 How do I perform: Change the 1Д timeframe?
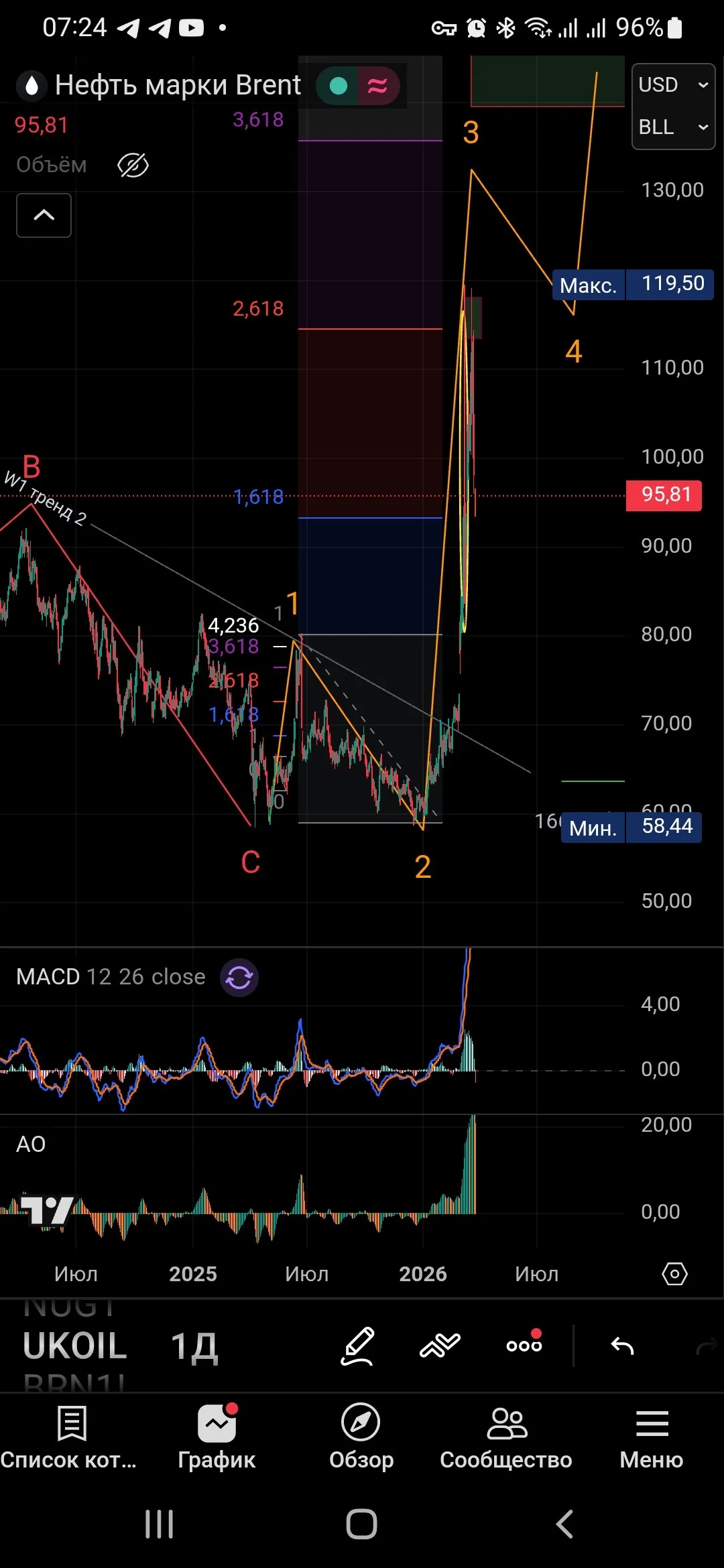click(194, 1347)
